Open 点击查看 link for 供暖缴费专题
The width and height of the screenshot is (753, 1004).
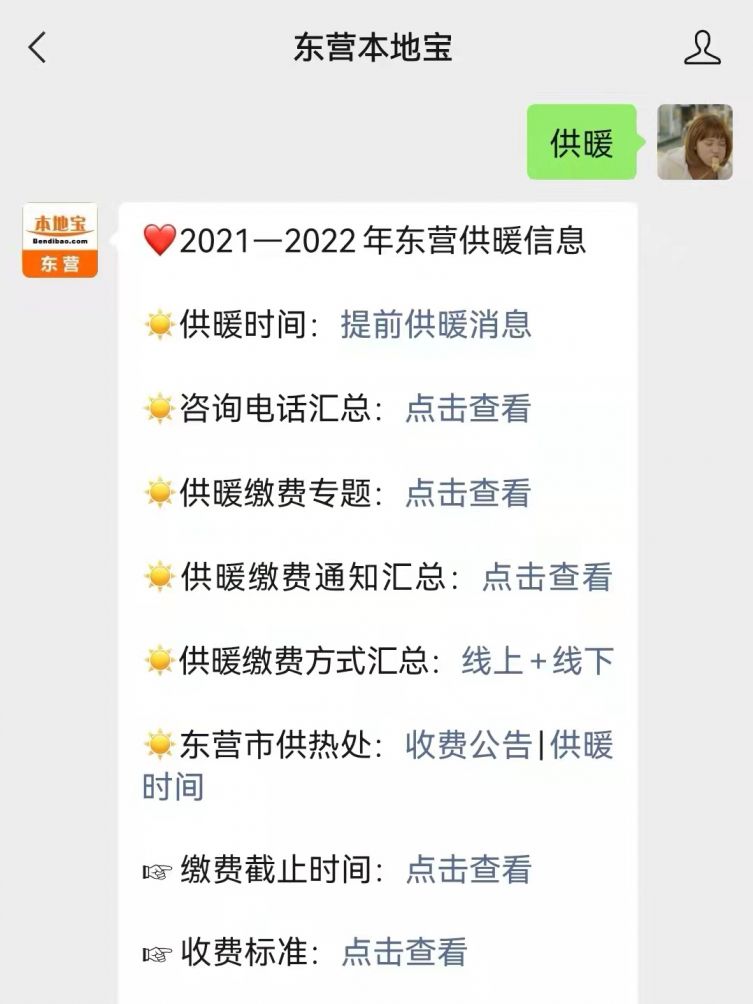tap(467, 492)
